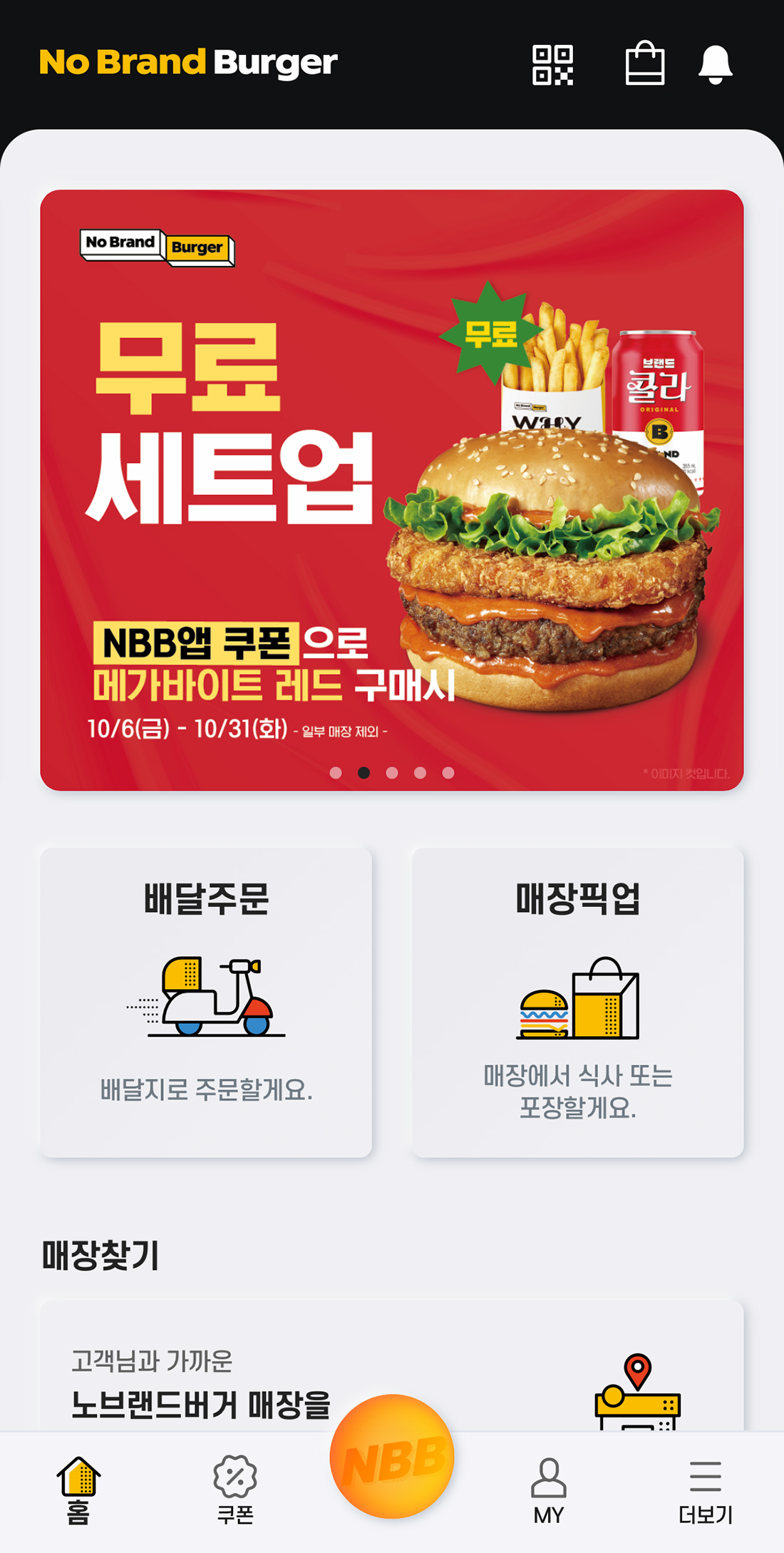Viewport: 784px width, 1553px height.
Task: Open the 더보기 menu tab
Action: coord(705,1490)
